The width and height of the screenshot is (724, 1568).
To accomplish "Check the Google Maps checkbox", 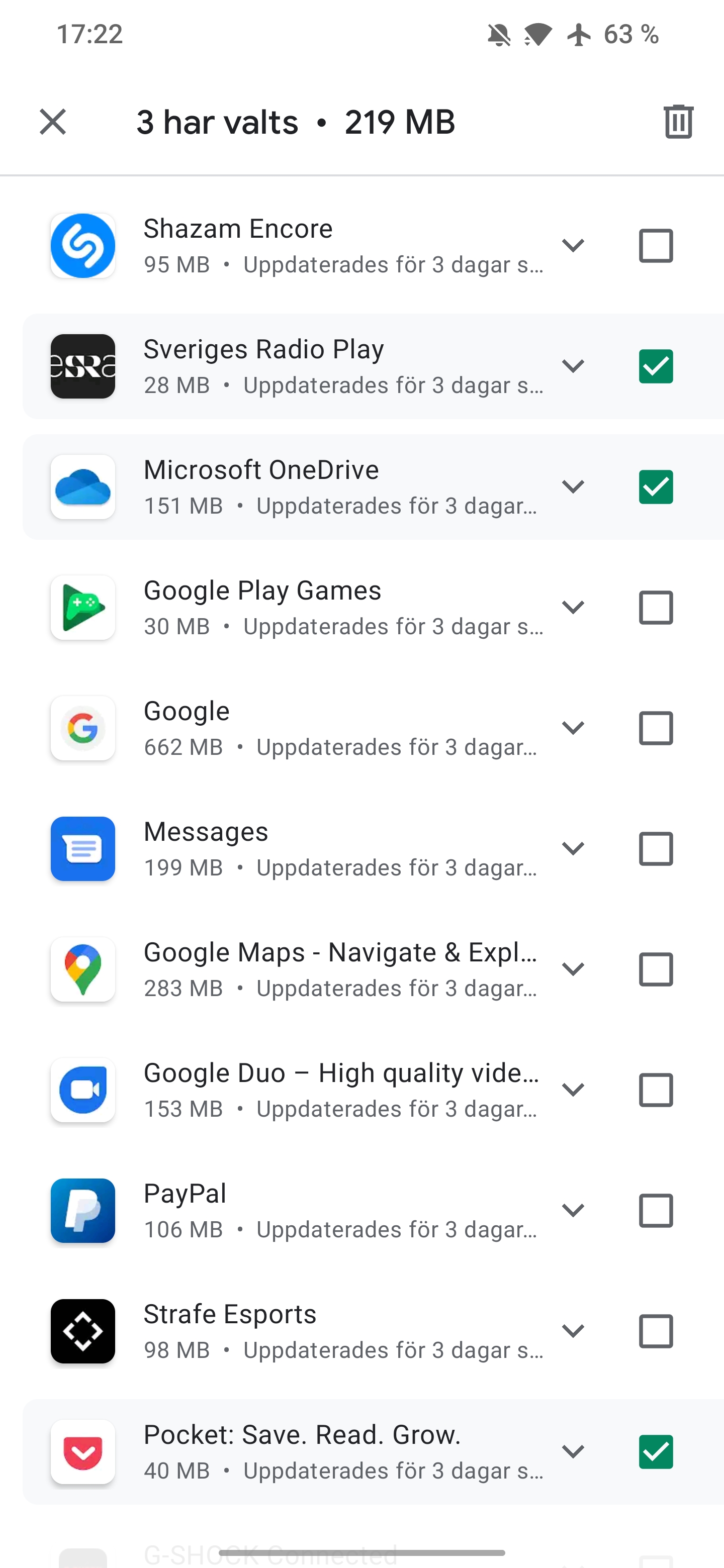I will (x=656, y=968).
